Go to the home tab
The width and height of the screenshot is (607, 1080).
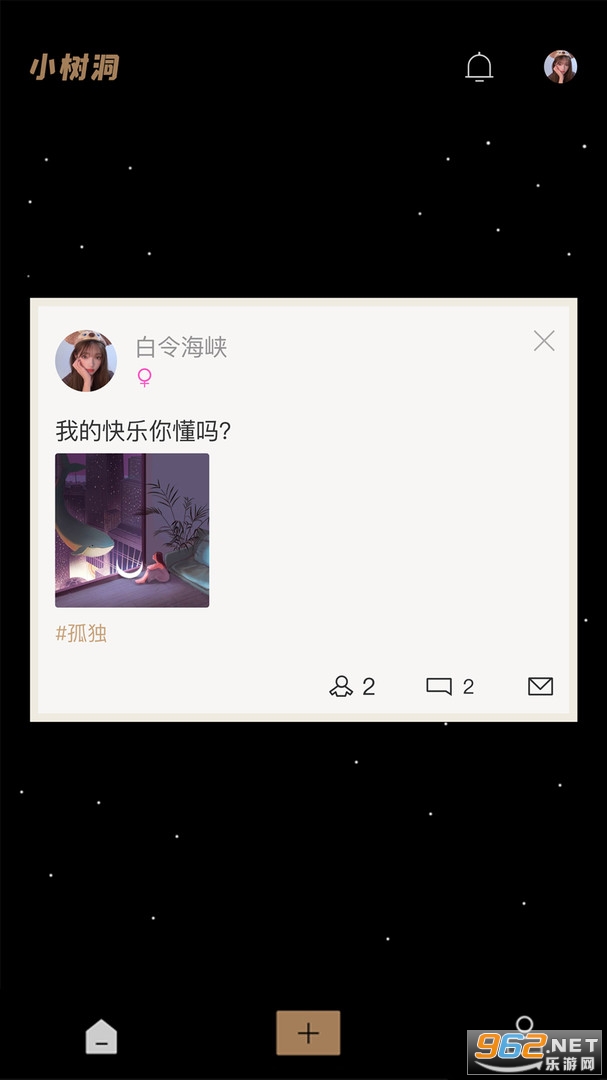click(101, 1037)
